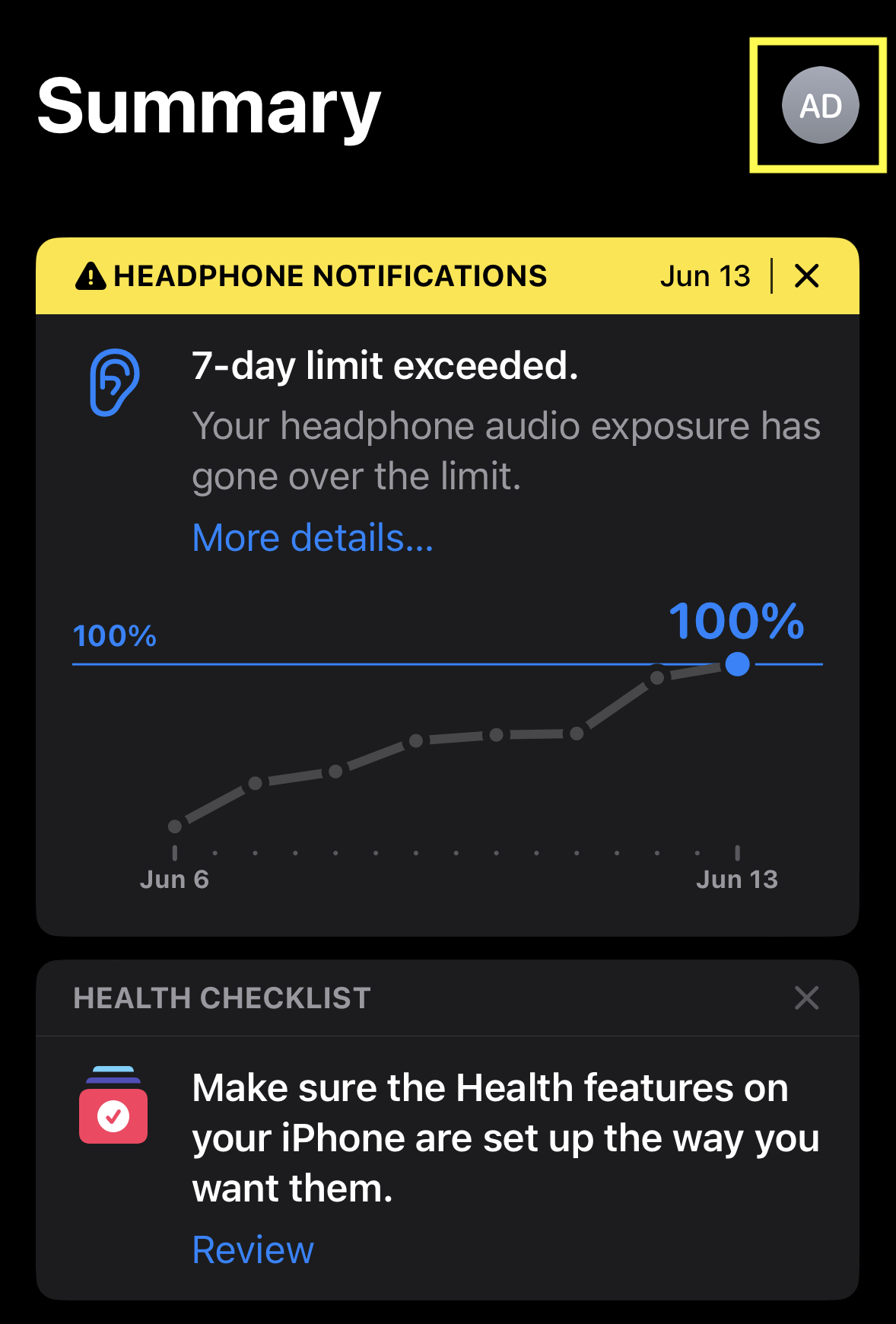Screen dimensions: 896x1324
Task: Open the AD profile avatar
Action: tap(818, 105)
